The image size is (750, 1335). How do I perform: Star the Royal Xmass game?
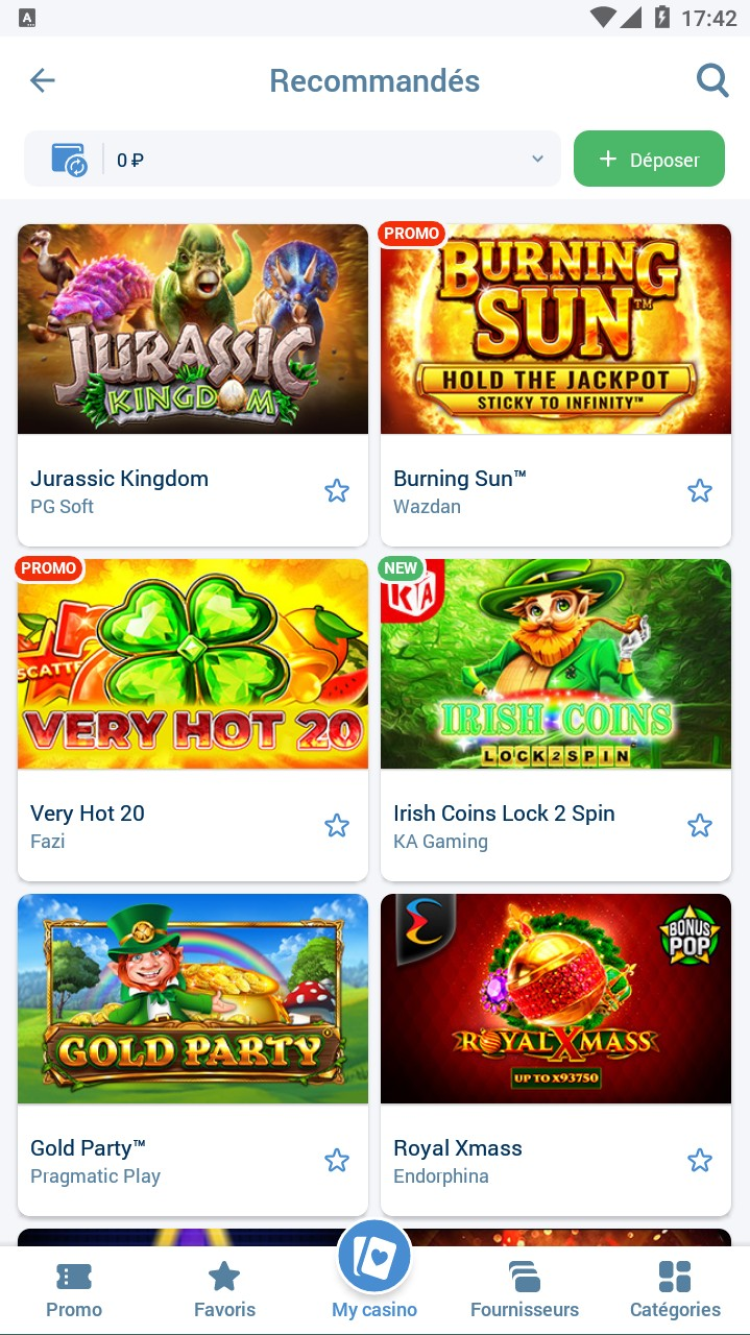[700, 1161]
